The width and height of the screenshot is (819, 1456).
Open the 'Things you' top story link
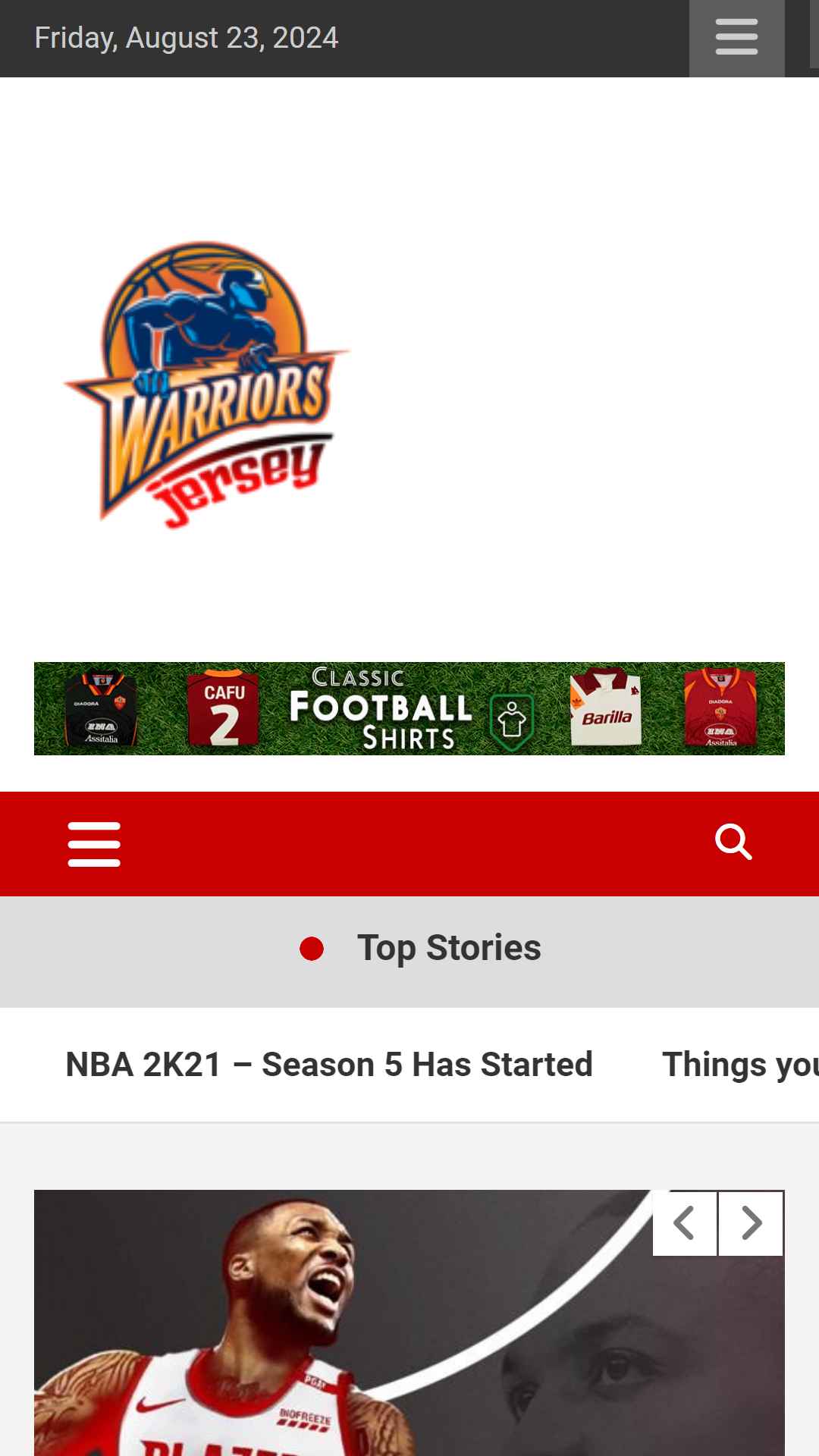(740, 1064)
